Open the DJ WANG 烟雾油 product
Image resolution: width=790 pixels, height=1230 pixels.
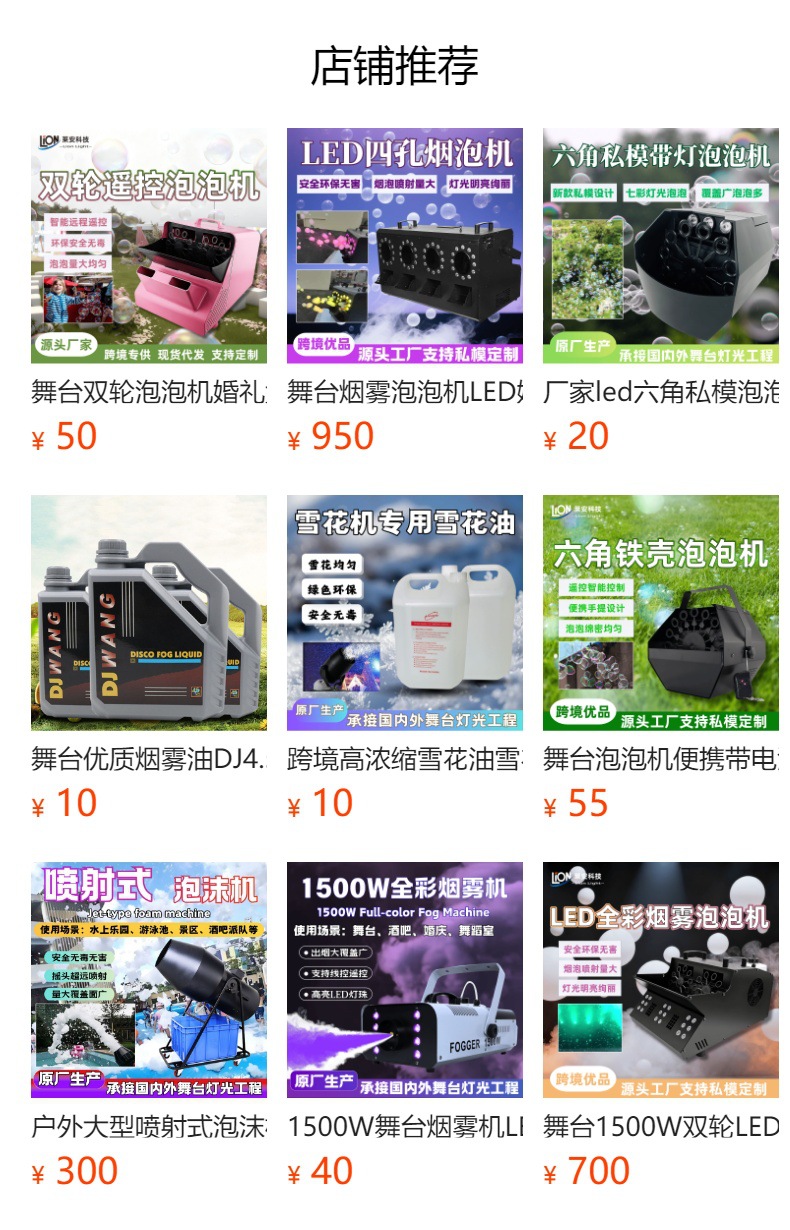pyautogui.click(x=149, y=613)
